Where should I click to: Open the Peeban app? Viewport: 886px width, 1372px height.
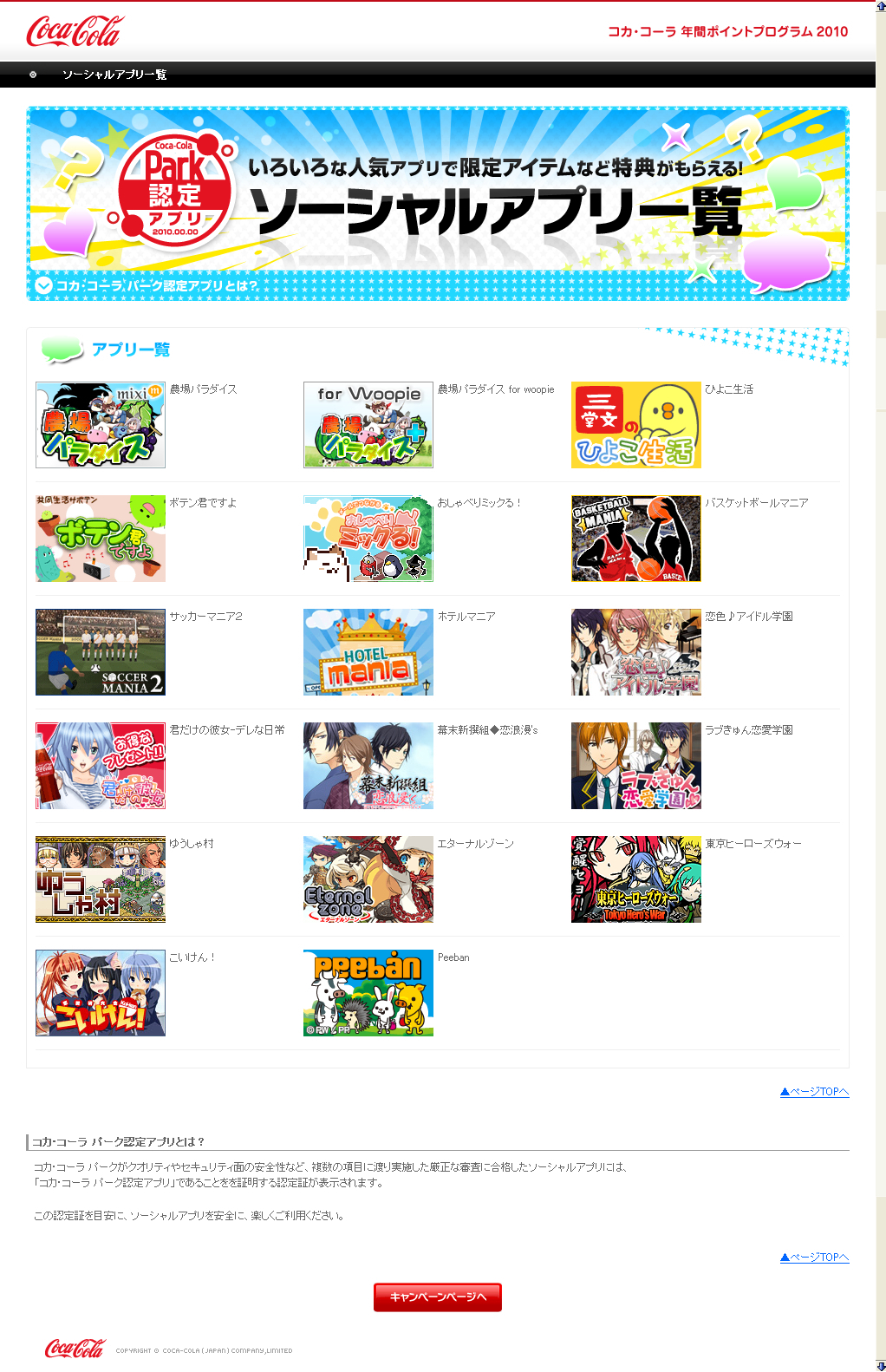[368, 993]
